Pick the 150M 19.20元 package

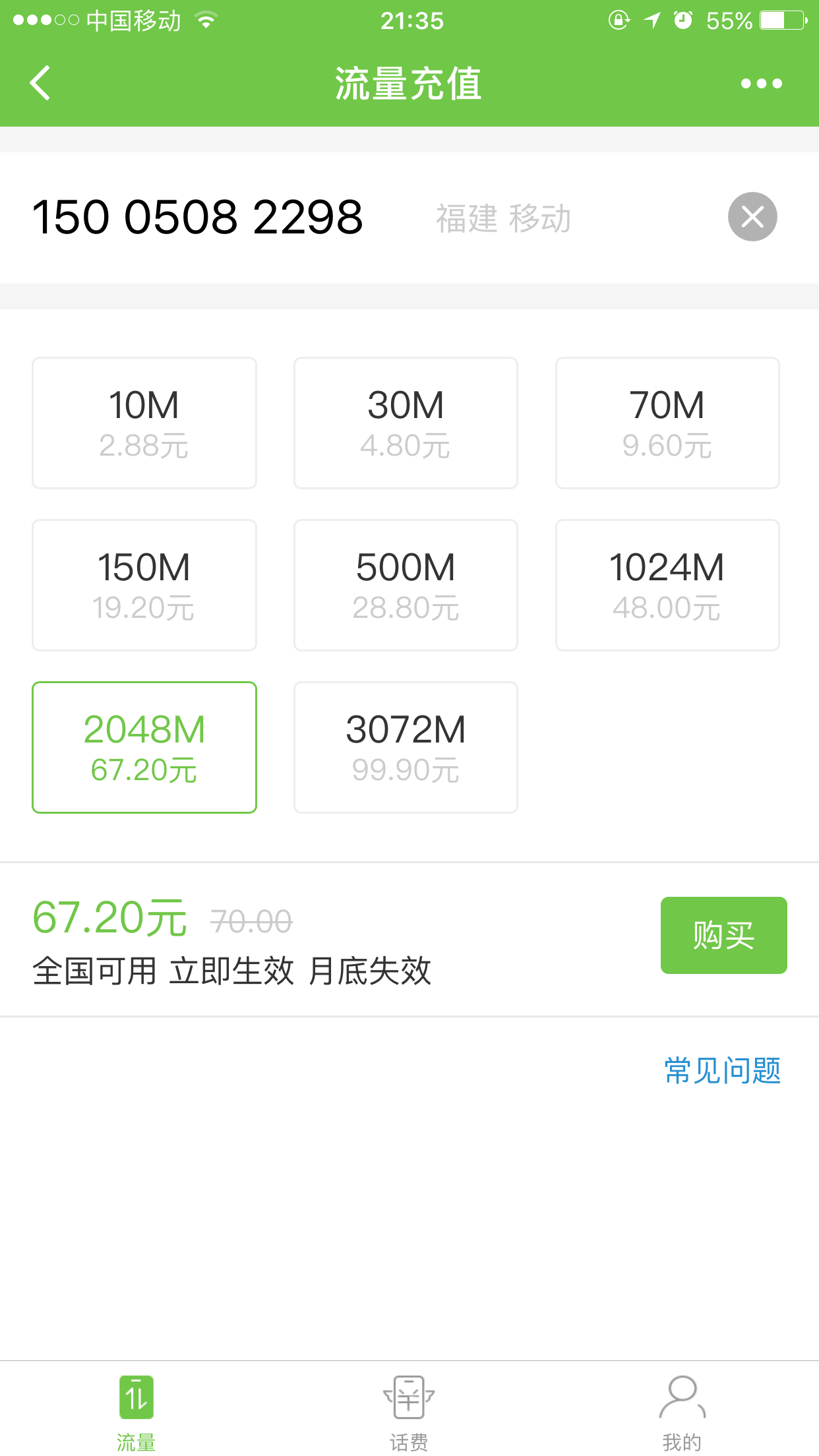(x=144, y=585)
